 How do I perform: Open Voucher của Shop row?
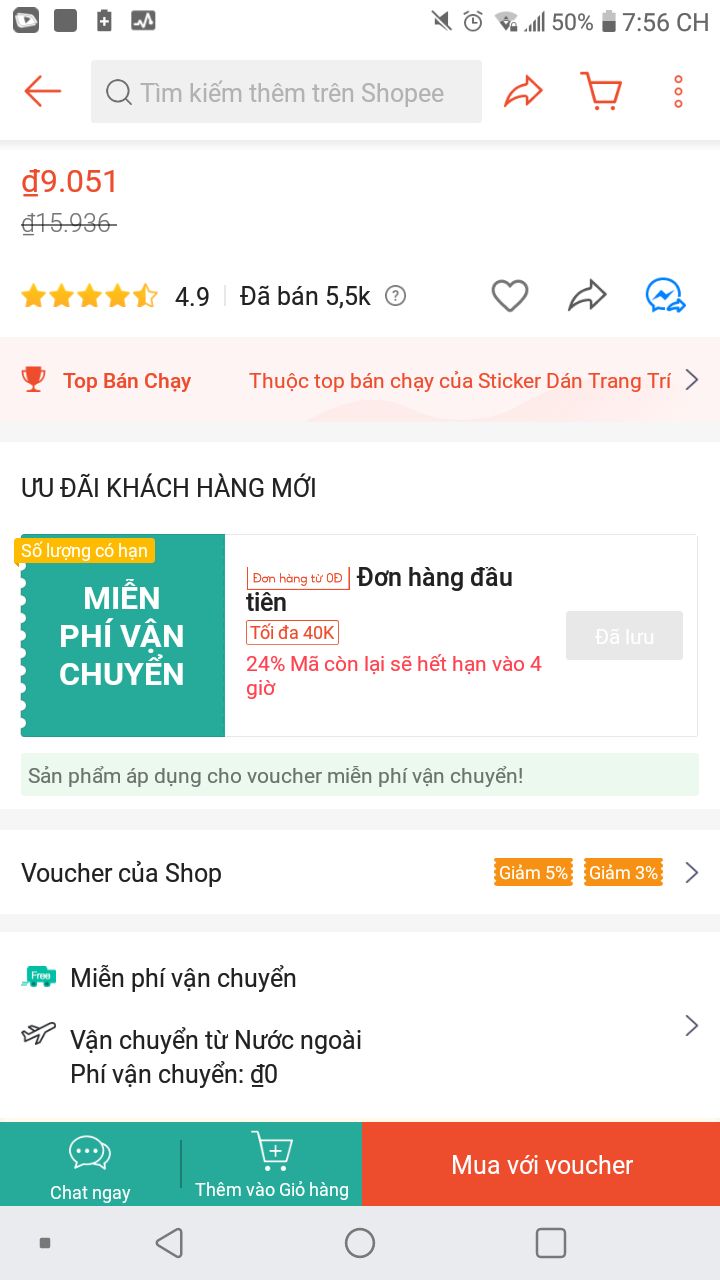pos(360,873)
